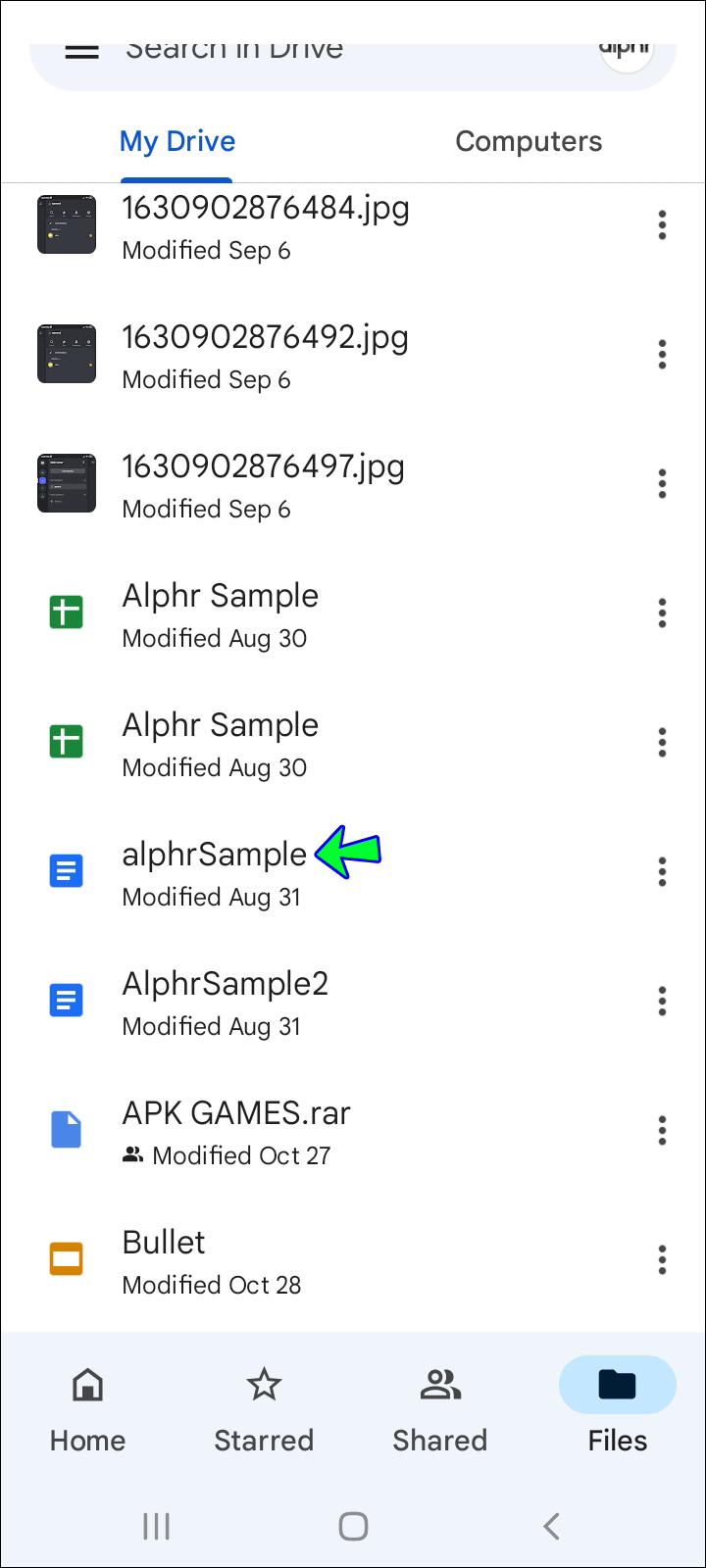The image size is (706, 1568).
Task: Show more actions for AlphrSample2
Action: pos(662,1001)
